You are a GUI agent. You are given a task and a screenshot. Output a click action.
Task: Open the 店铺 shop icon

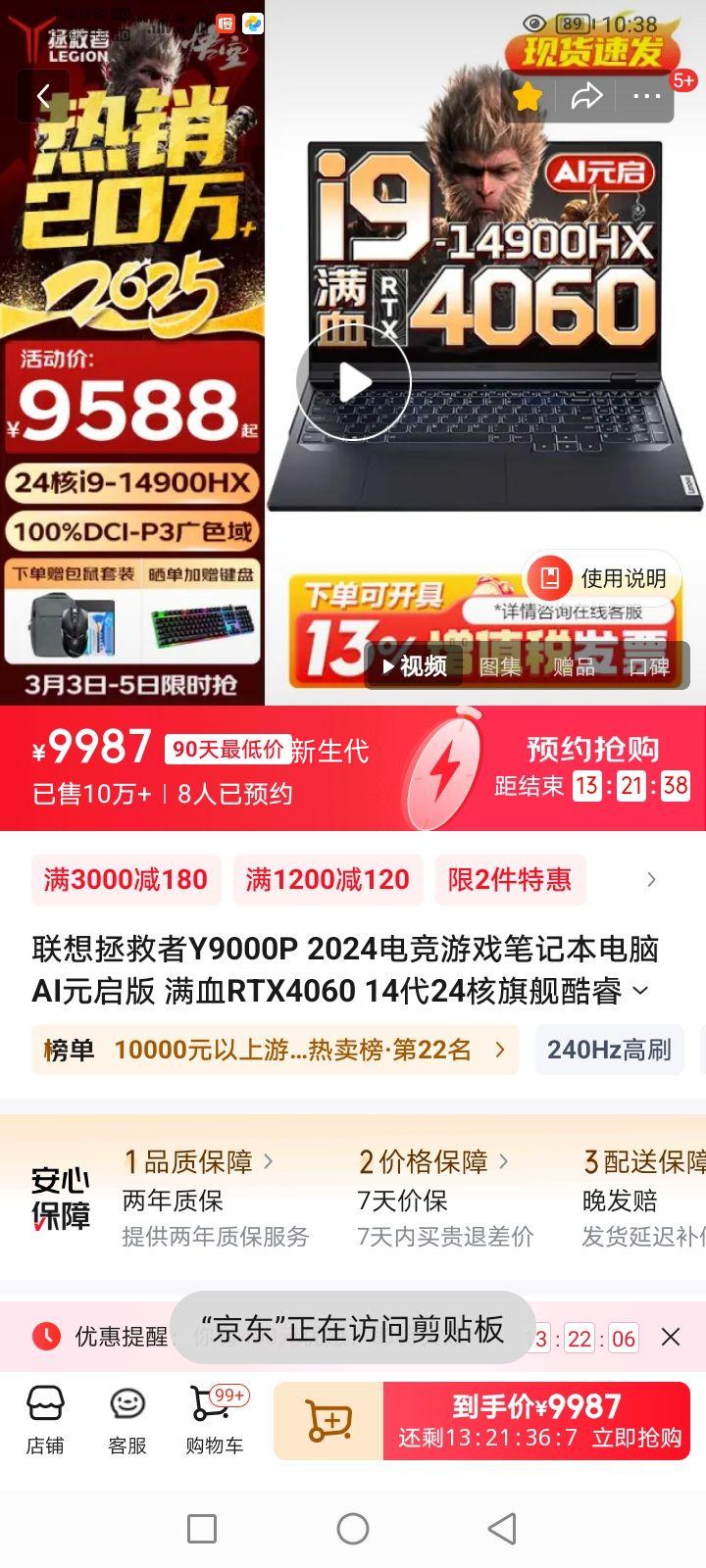(x=46, y=1421)
